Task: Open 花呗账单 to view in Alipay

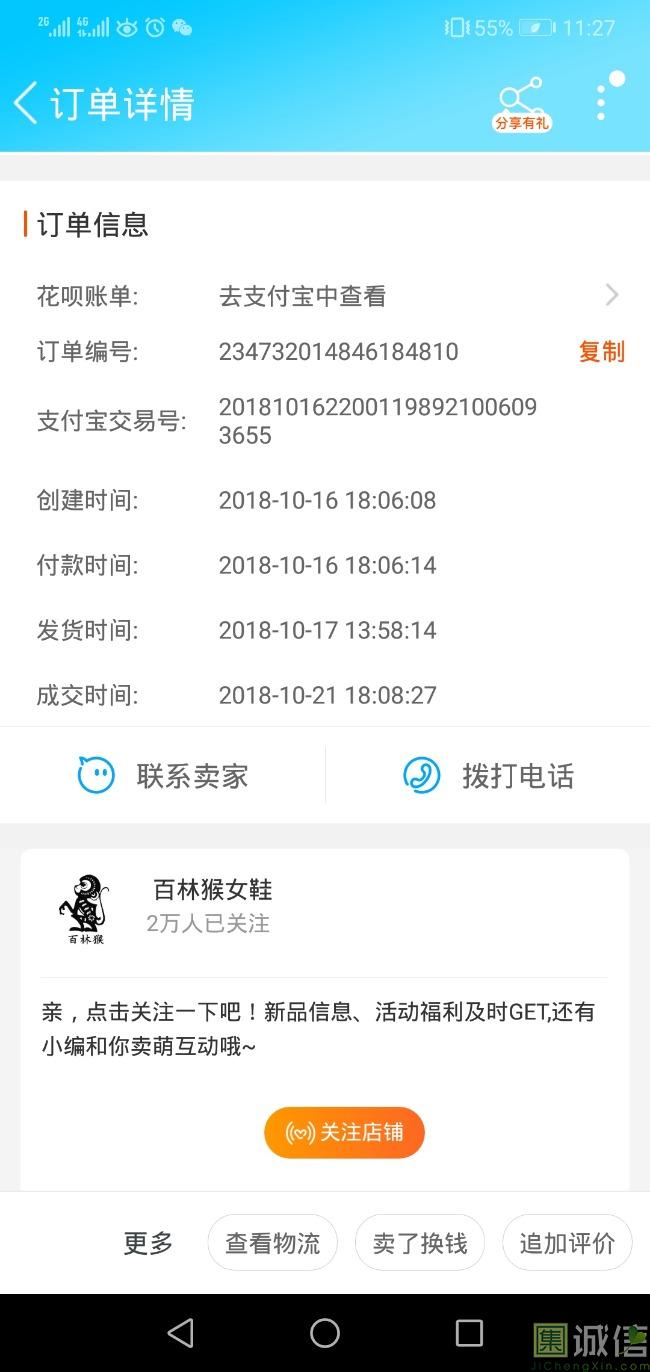Action: [x=325, y=296]
